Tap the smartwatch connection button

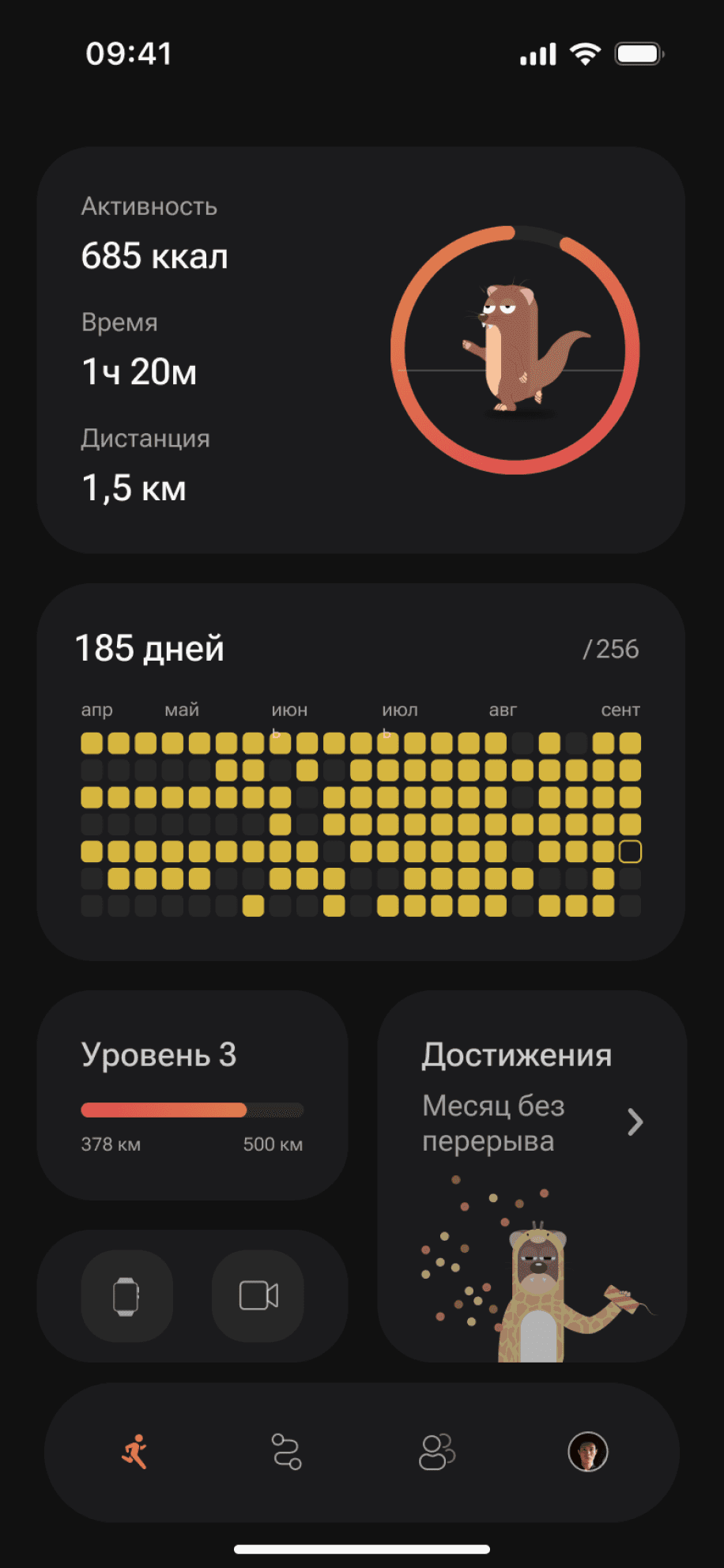[126, 1296]
